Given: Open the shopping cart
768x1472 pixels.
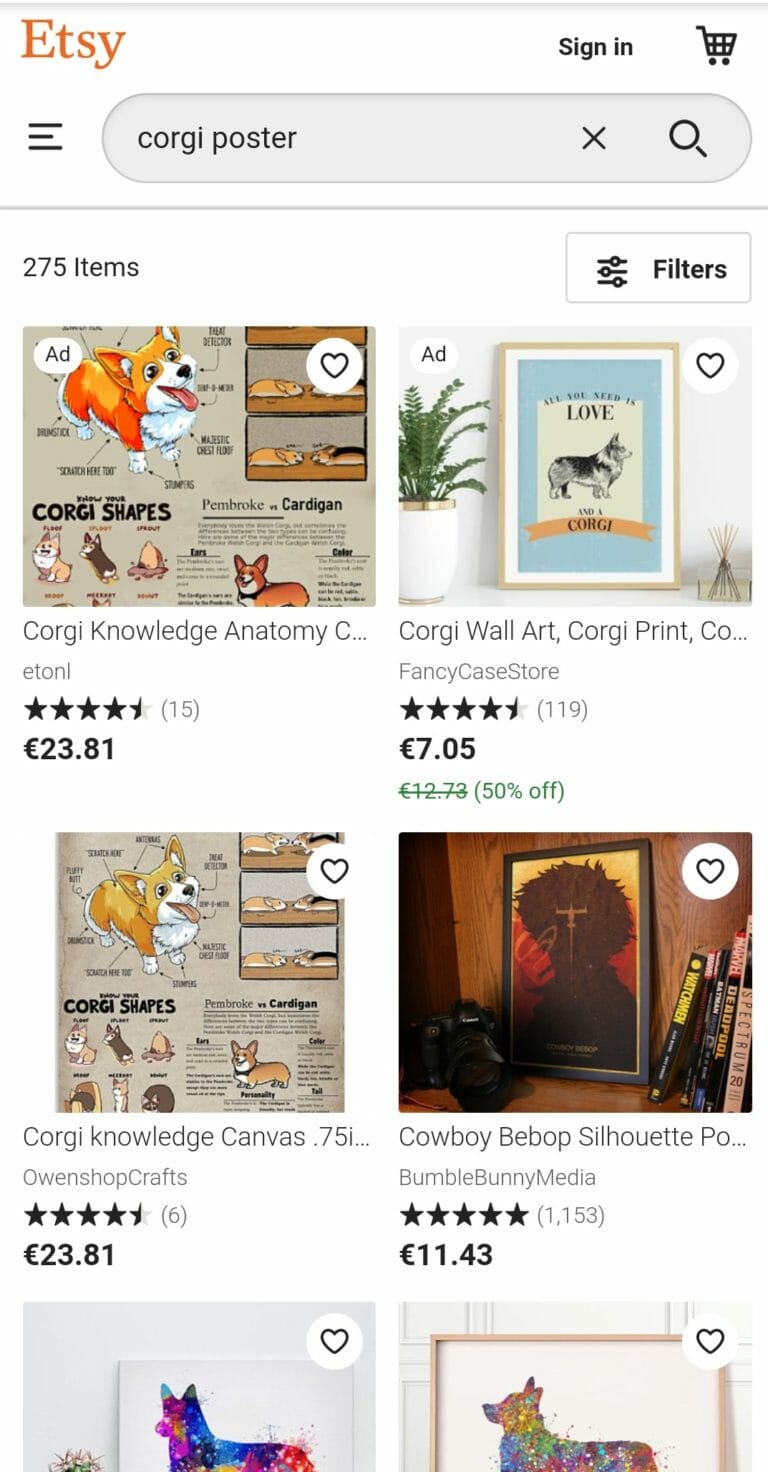Looking at the screenshot, I should (716, 46).
